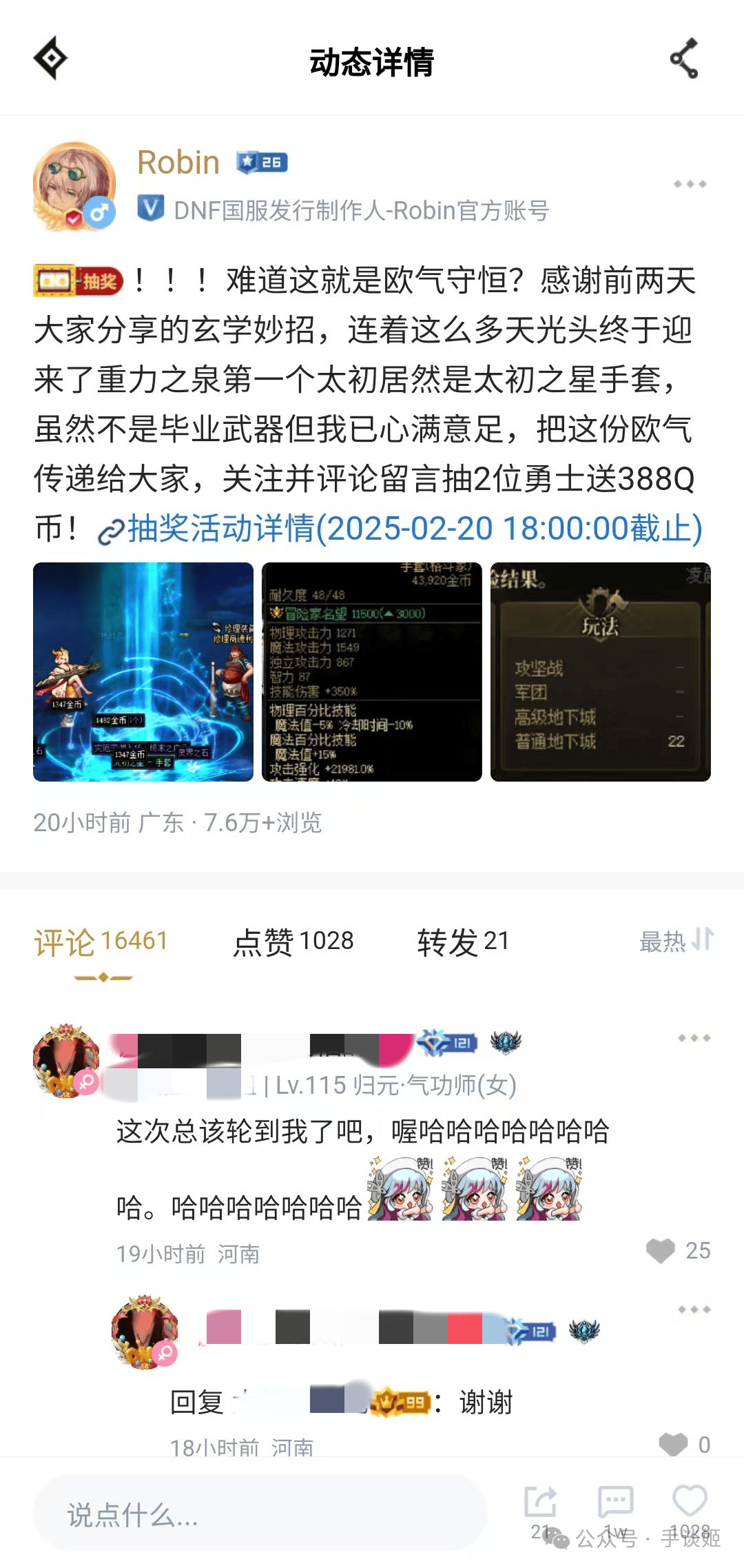Screen dimensions: 744x1568
Task: View the third image showing 玩法 panel
Action: (x=601, y=672)
